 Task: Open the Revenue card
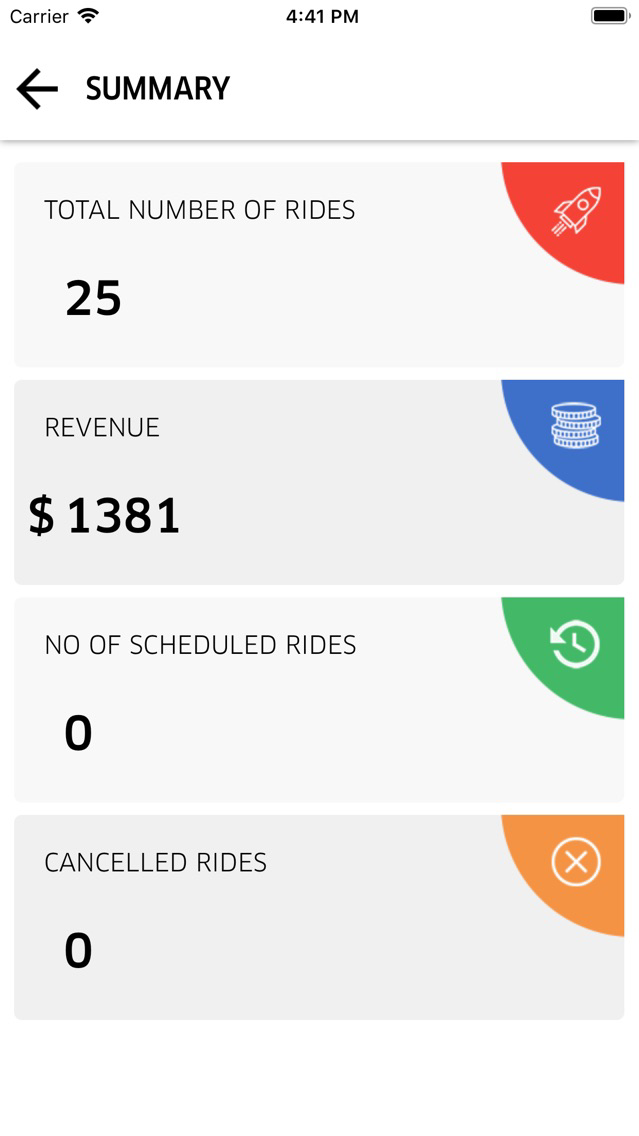(319, 482)
